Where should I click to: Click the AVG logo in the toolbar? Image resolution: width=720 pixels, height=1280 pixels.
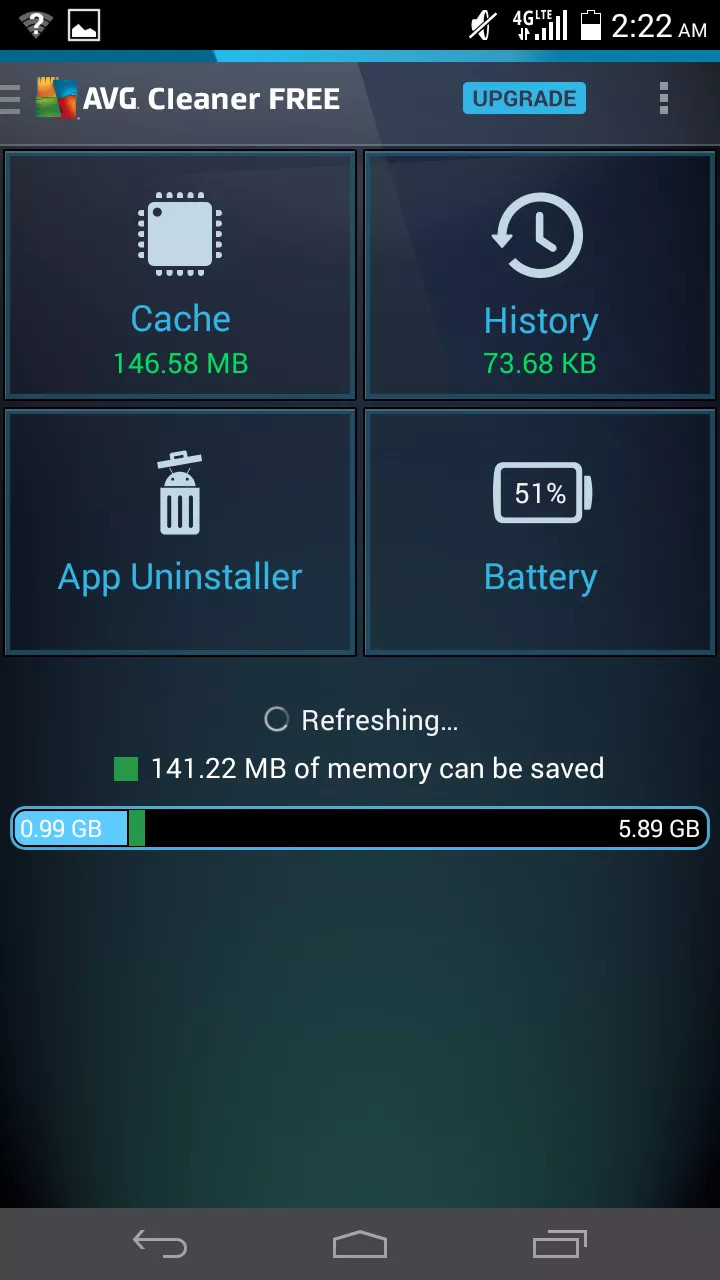[57, 98]
